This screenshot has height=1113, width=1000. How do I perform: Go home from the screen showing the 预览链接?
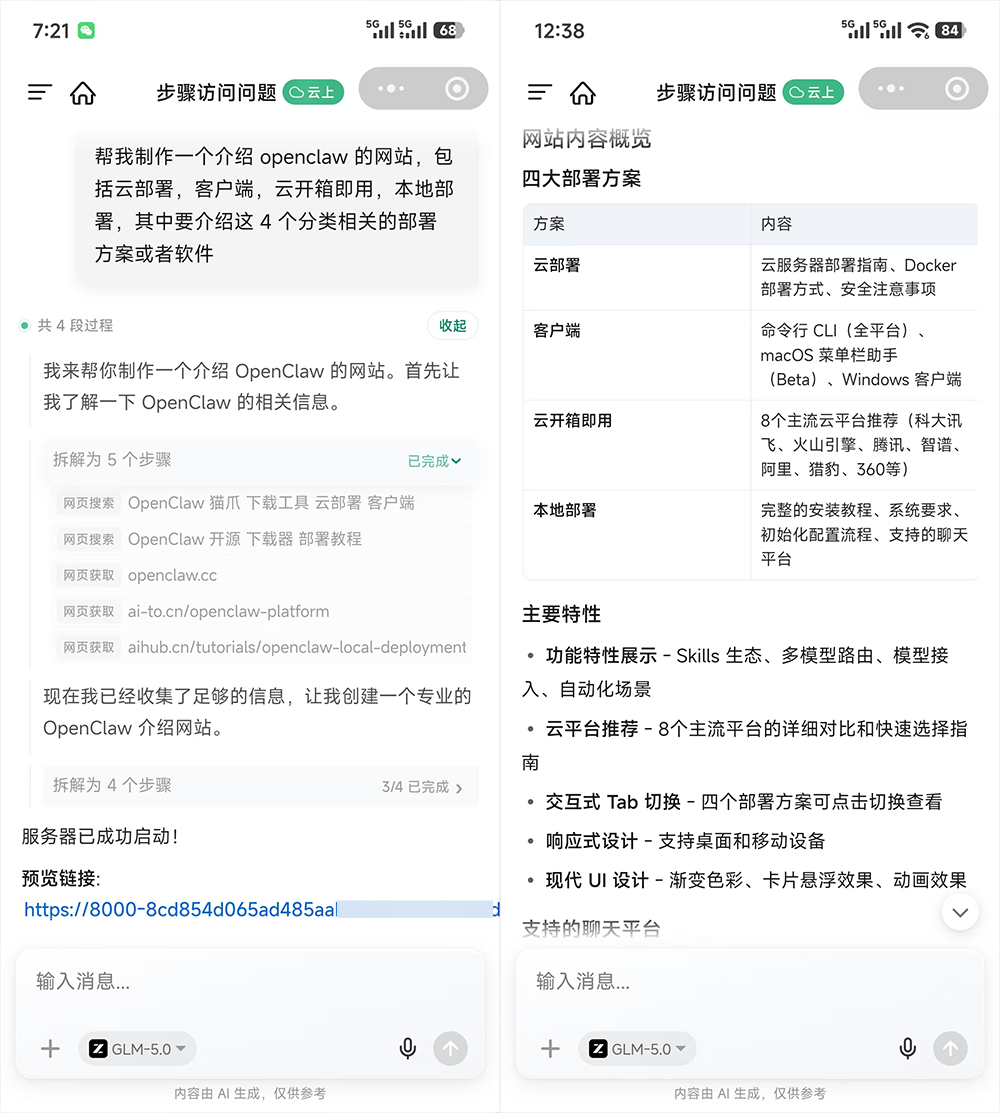pos(83,93)
